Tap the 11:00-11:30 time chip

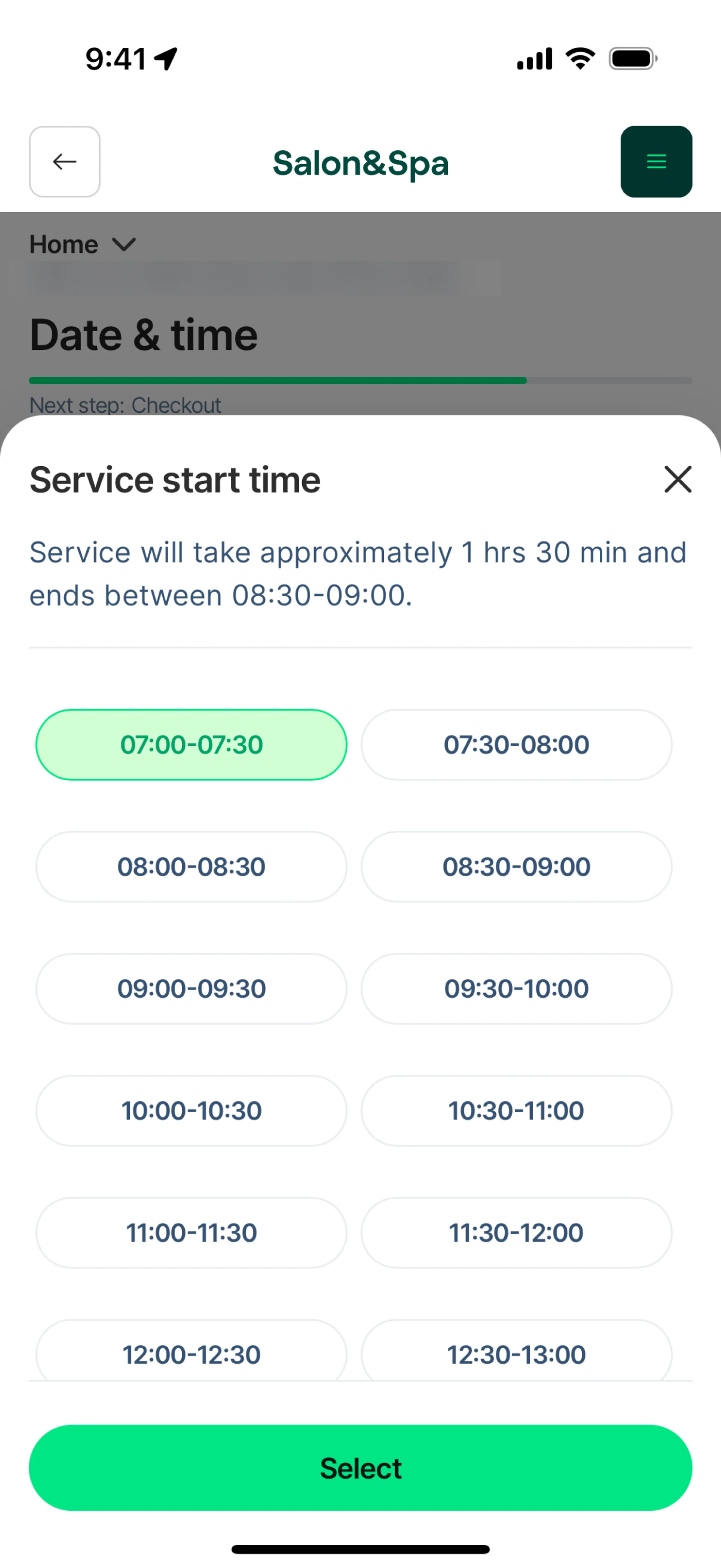pos(191,1233)
